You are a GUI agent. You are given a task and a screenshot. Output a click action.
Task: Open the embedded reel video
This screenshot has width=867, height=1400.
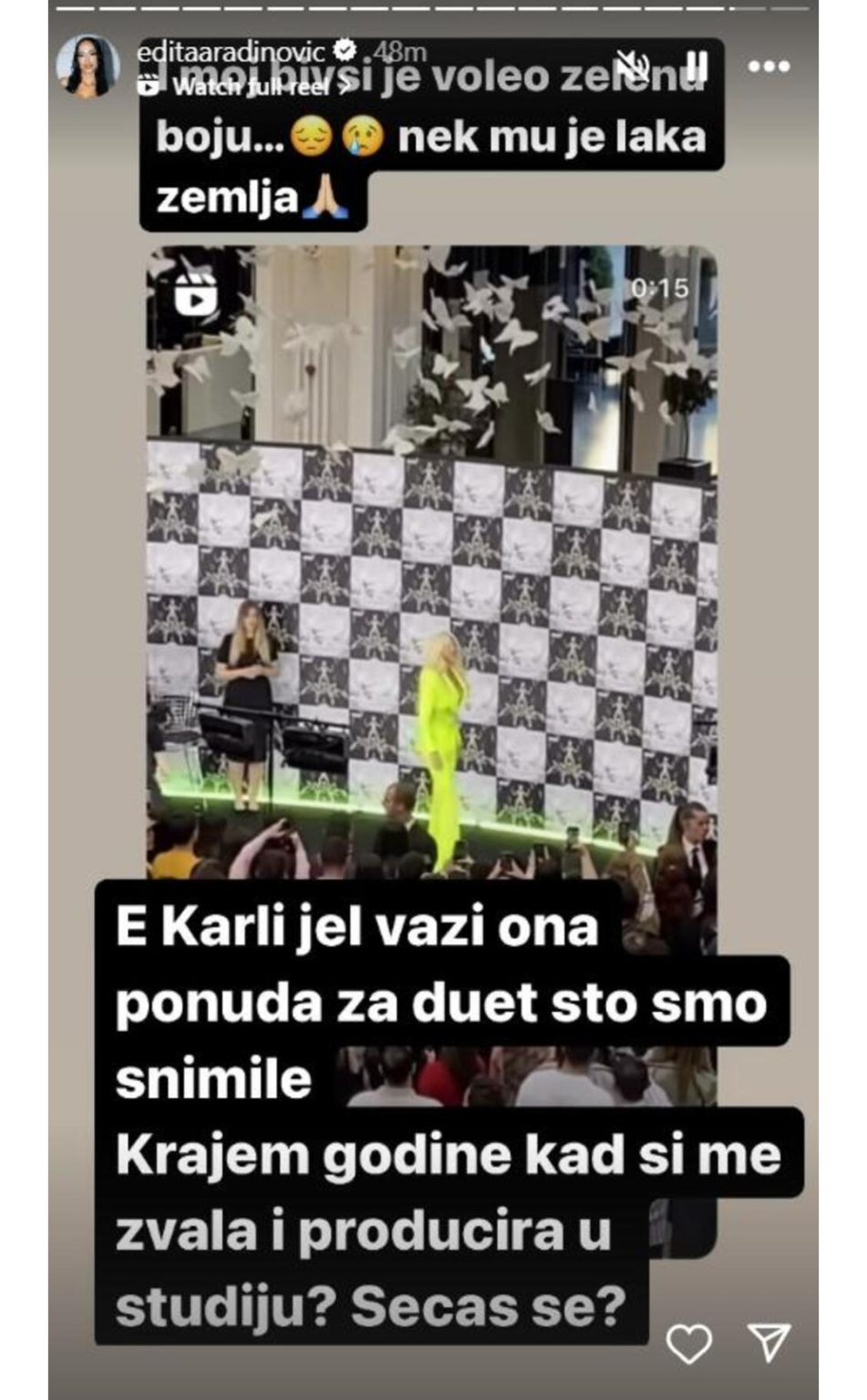[432, 547]
